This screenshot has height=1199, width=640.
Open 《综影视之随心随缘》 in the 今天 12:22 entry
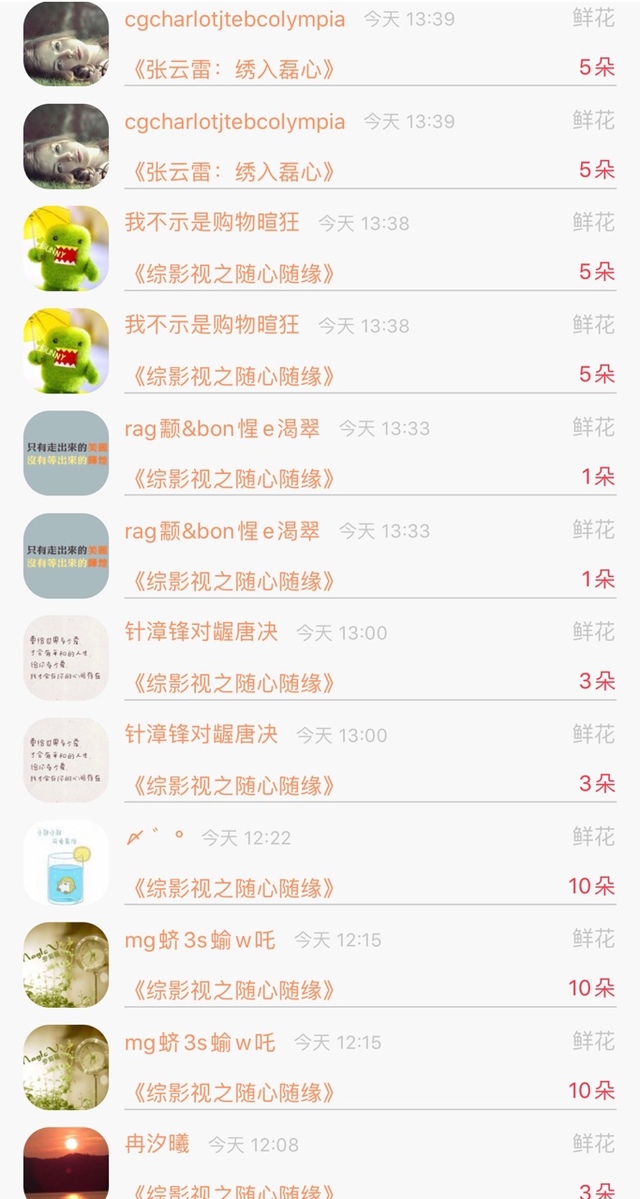click(230, 888)
